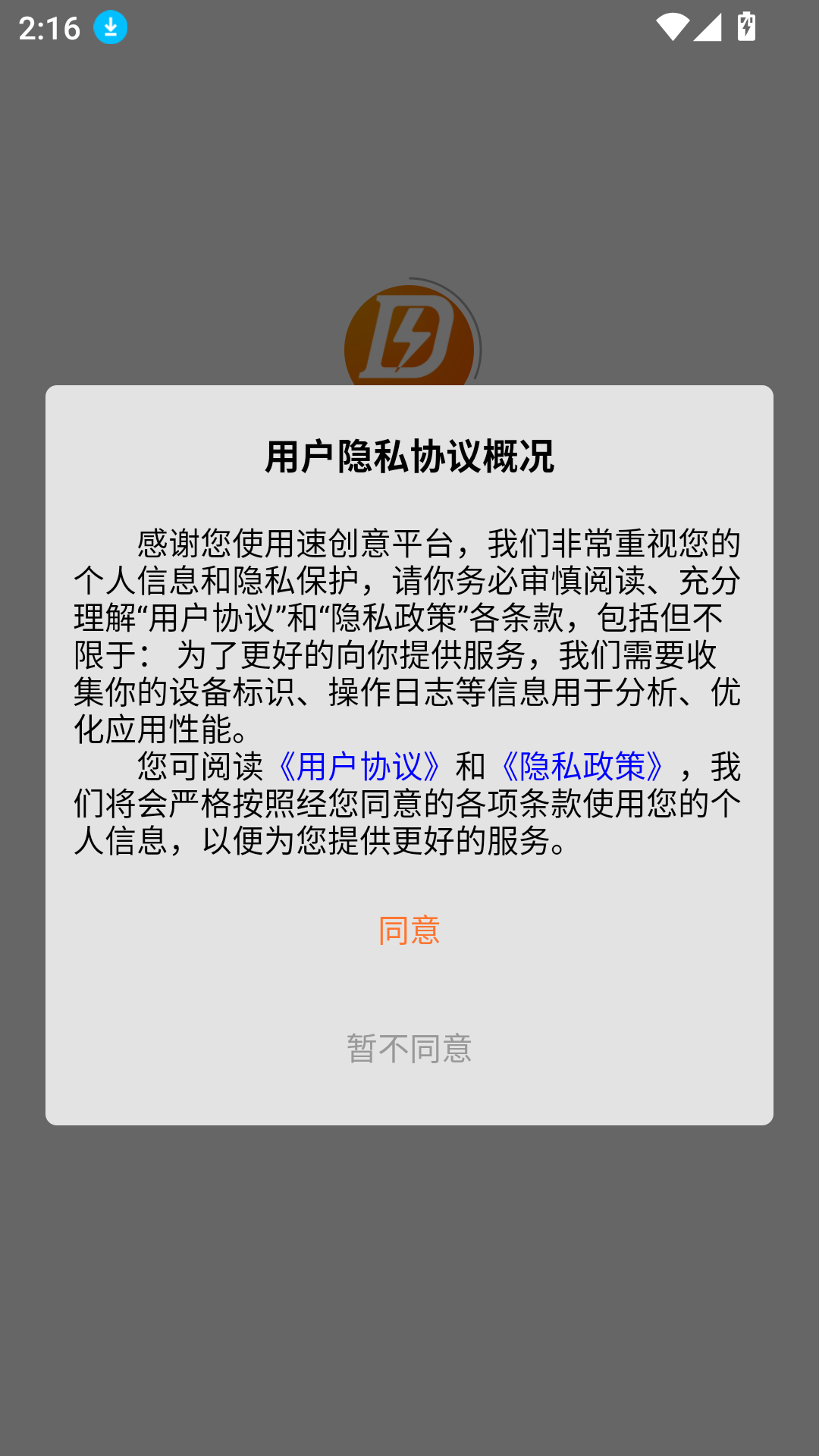Decline with the 暂不同意 button
Image resolution: width=819 pixels, height=1456 pixels.
[x=409, y=1048]
